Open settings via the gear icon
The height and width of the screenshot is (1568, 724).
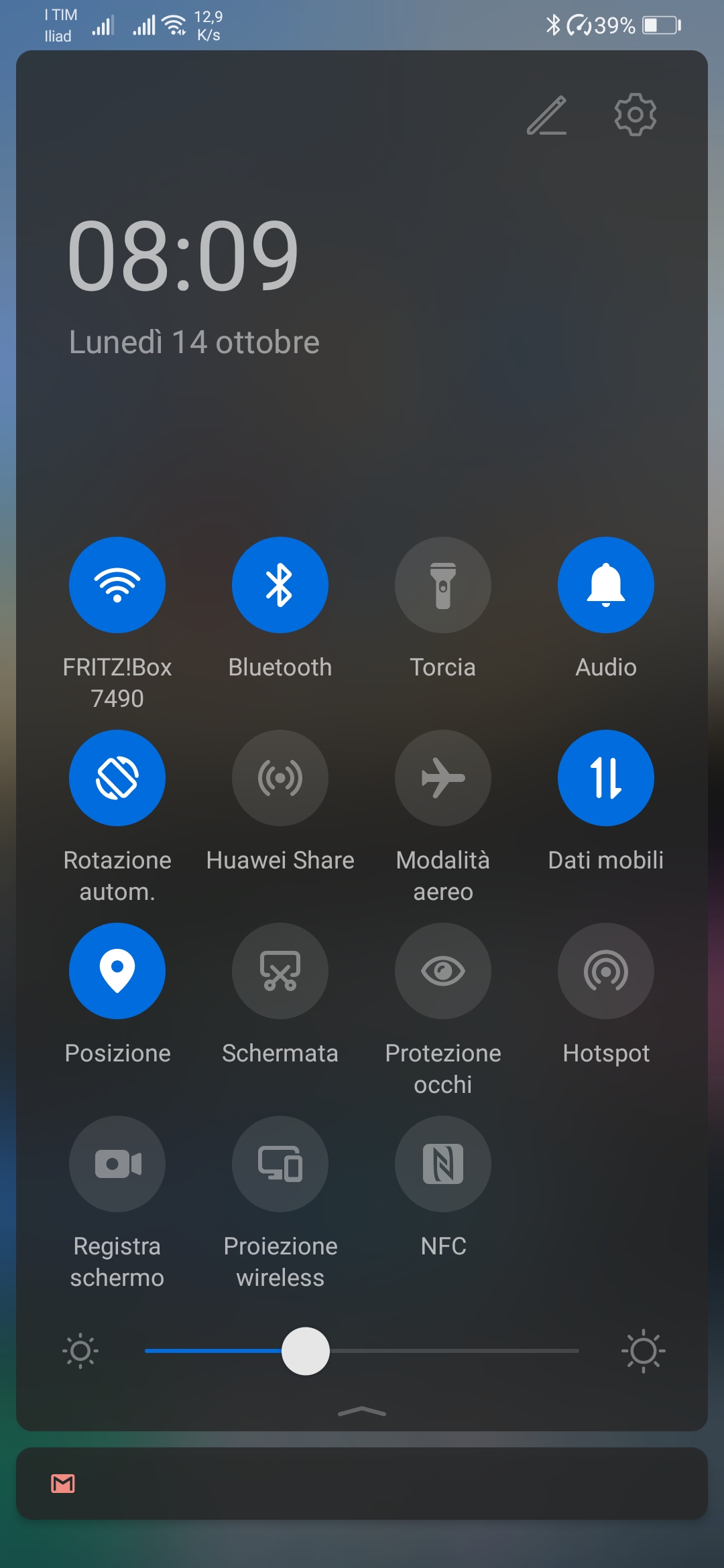point(635,115)
